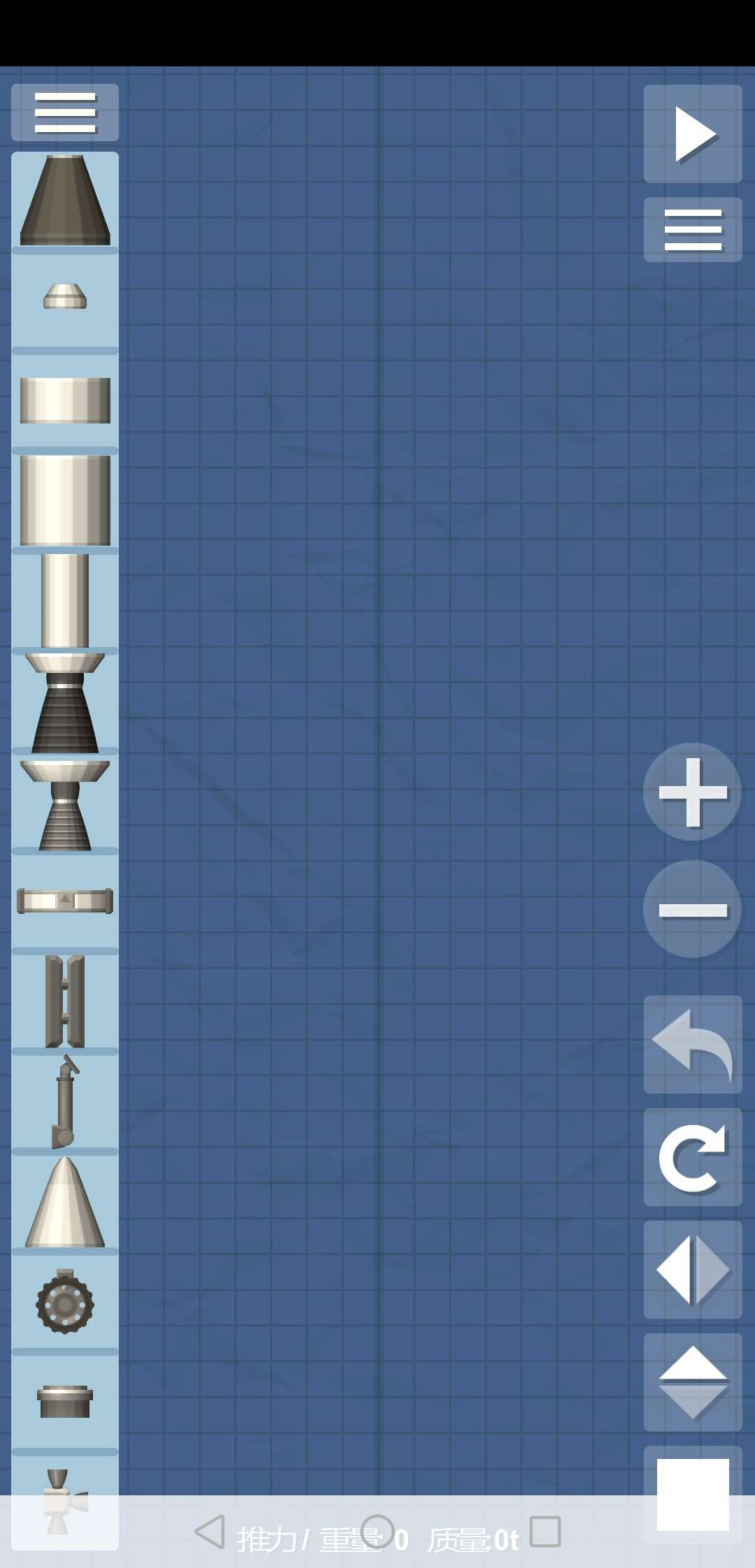Open the build options menu
The width and height of the screenshot is (755, 1568).
point(693,230)
